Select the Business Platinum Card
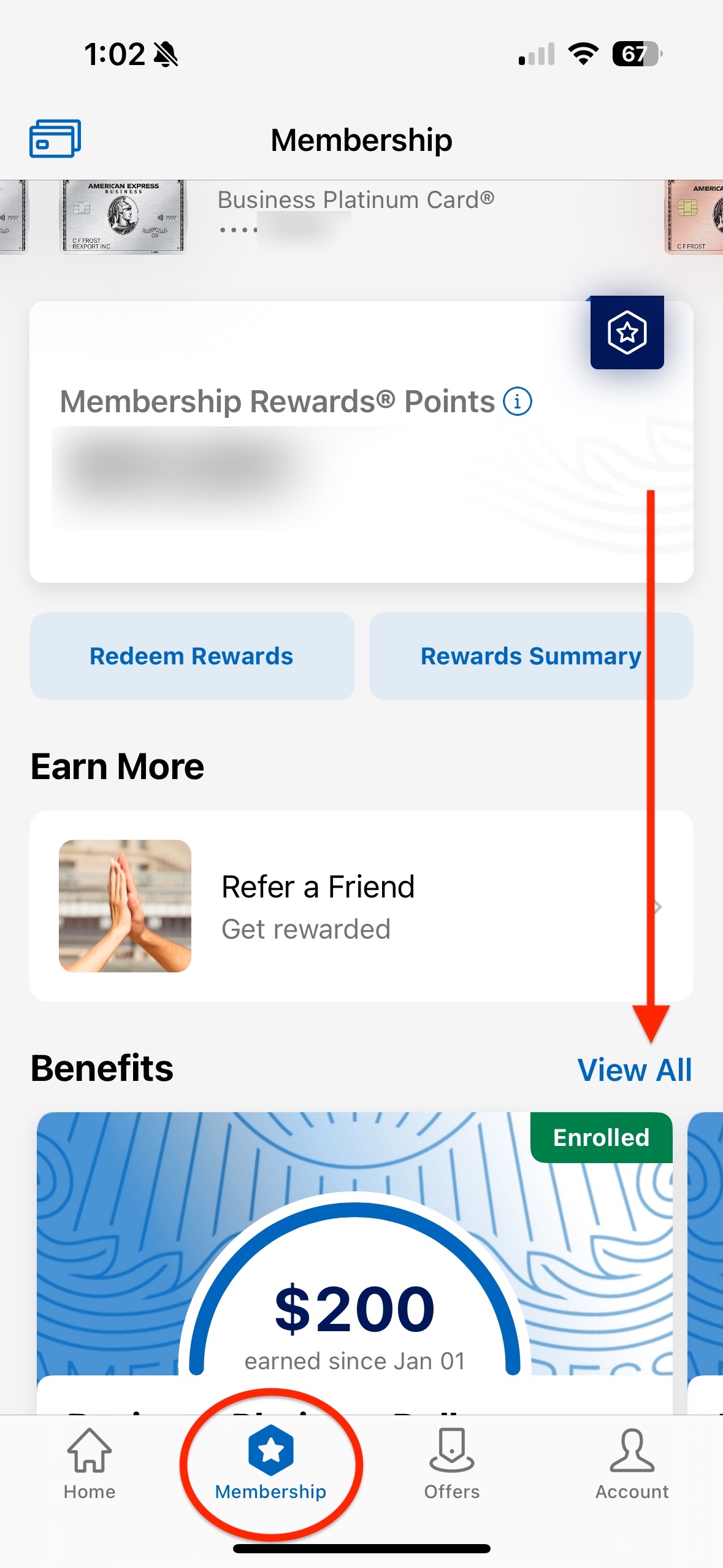This screenshot has height=1568, width=723. (x=123, y=216)
